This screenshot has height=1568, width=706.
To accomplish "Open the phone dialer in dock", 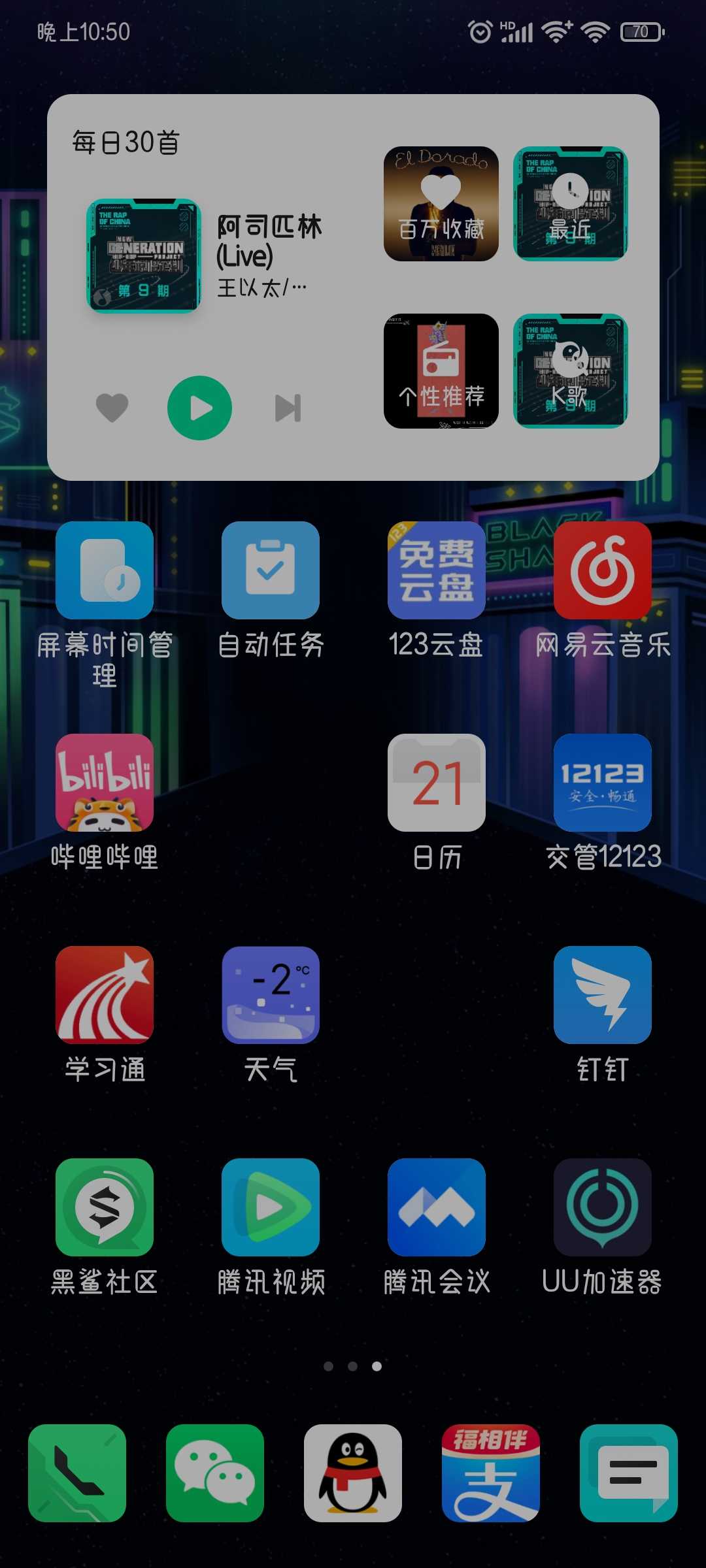I will (x=77, y=1473).
